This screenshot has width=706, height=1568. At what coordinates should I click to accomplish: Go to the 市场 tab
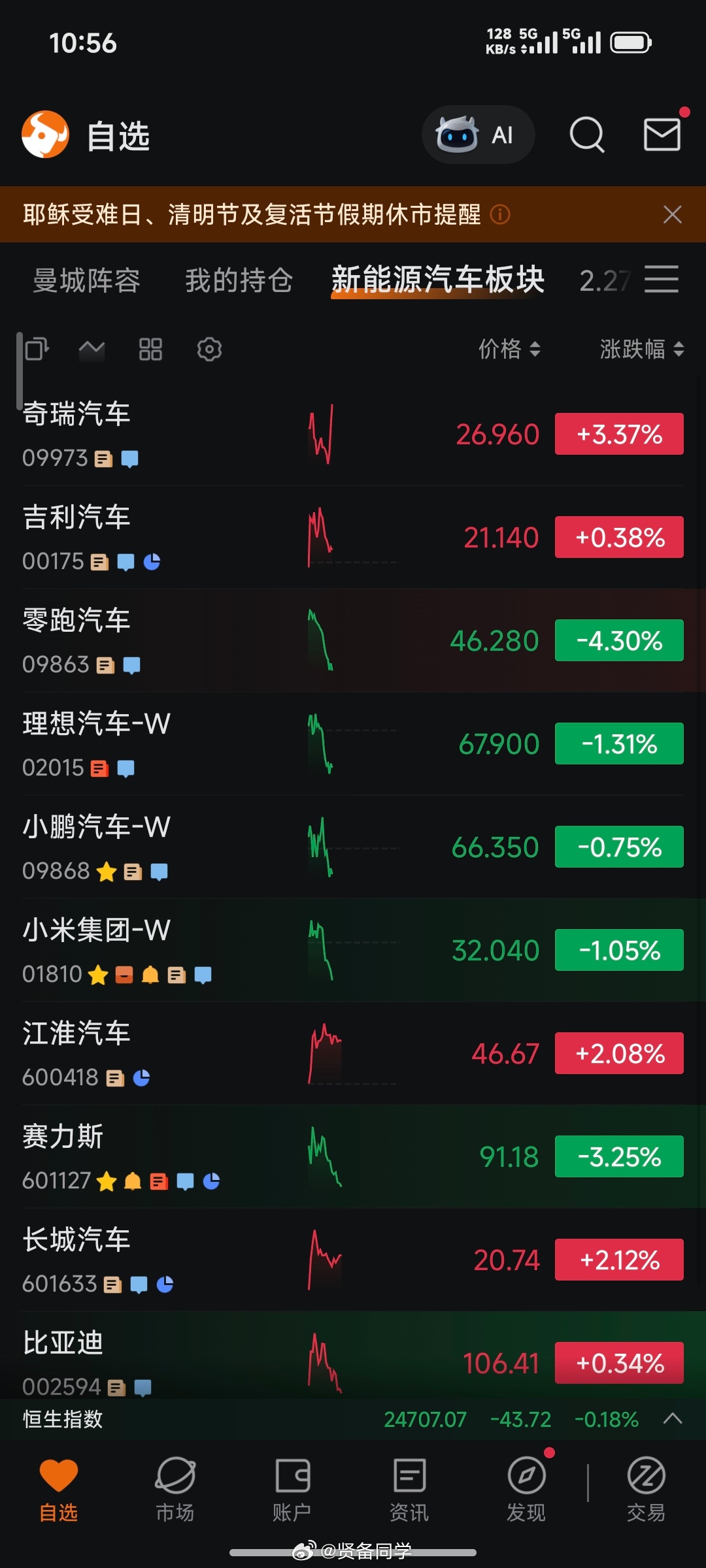(175, 1486)
